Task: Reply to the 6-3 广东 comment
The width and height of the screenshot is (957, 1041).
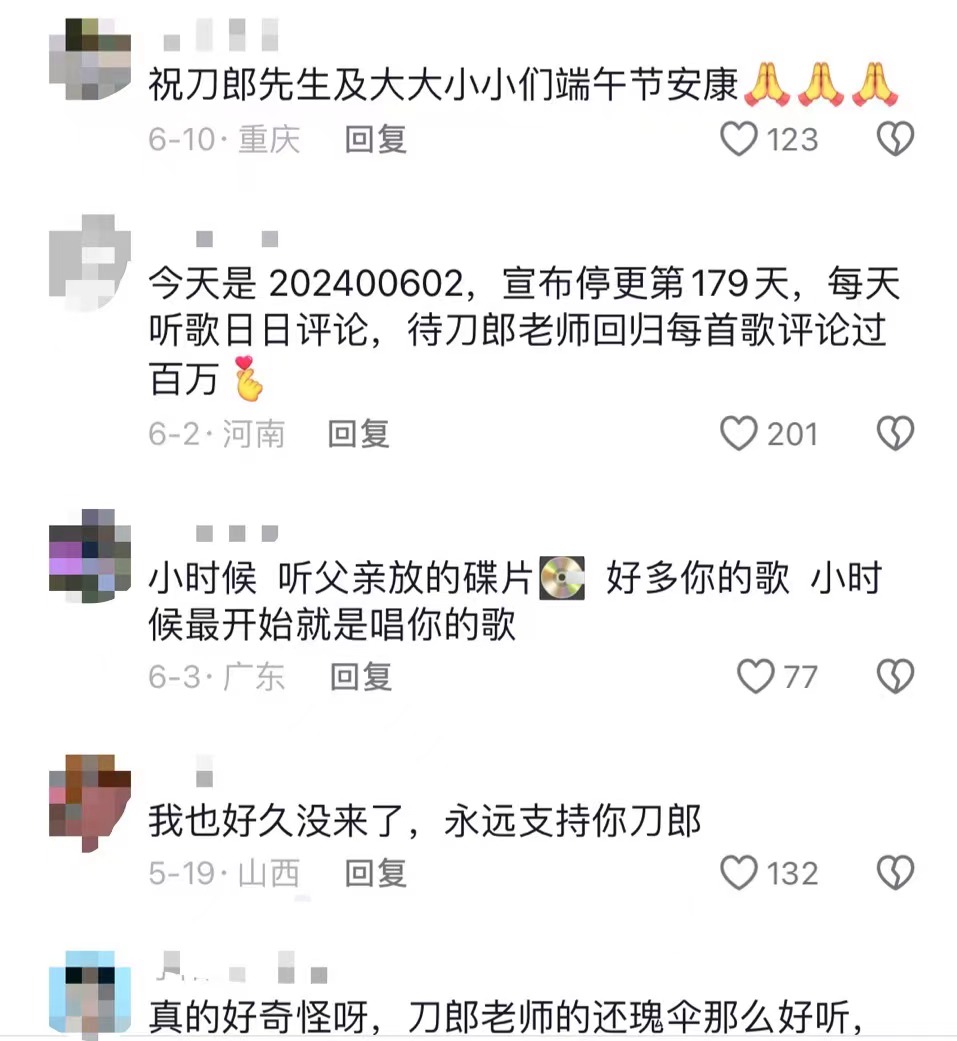Action: pos(360,677)
